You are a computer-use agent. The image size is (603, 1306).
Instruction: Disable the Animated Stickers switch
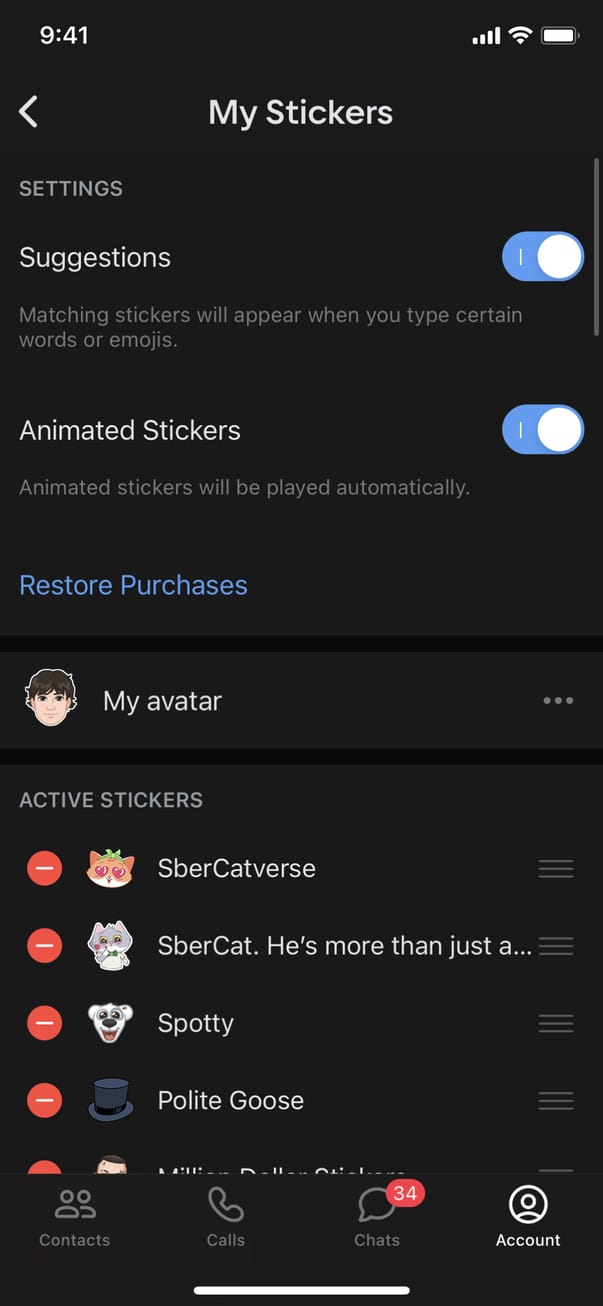542,430
